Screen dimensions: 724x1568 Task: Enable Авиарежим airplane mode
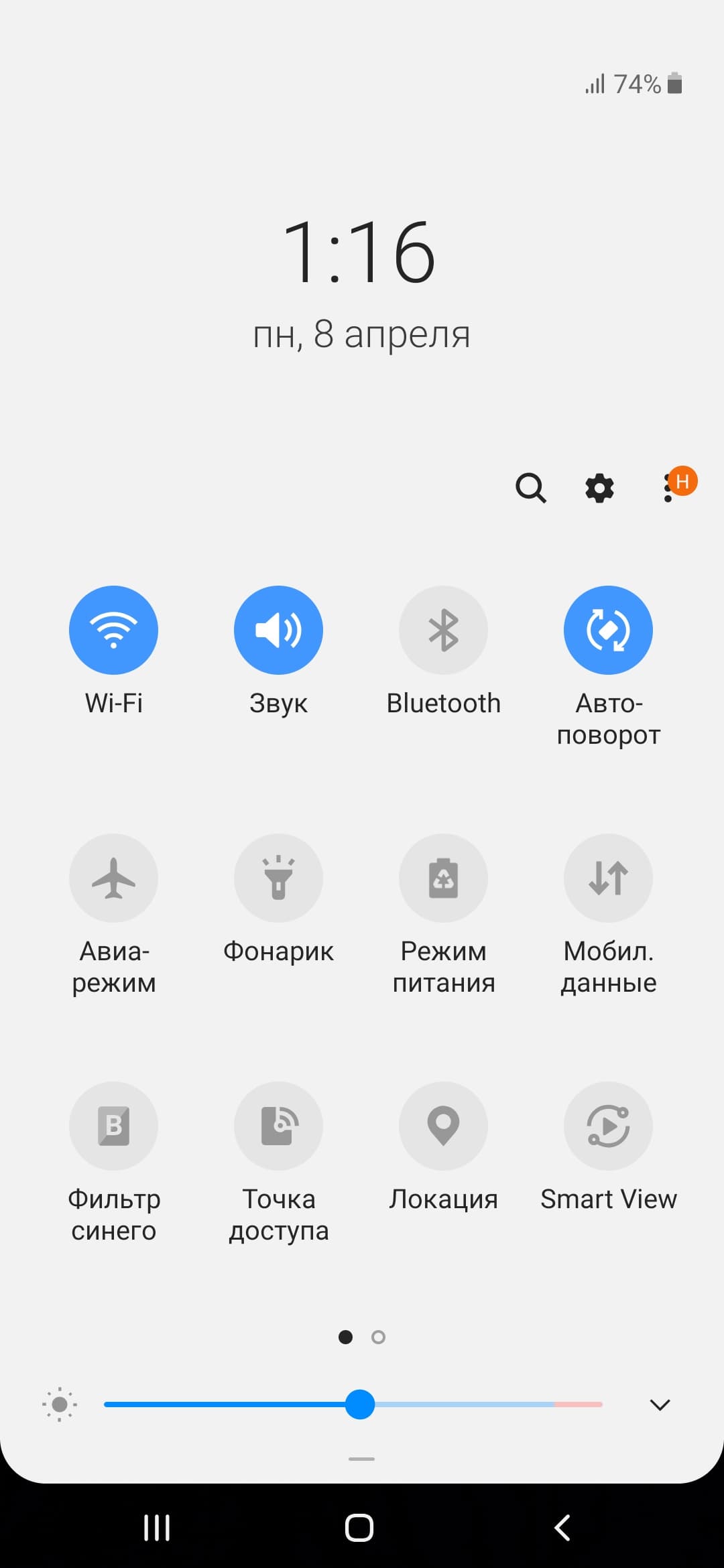click(x=113, y=878)
